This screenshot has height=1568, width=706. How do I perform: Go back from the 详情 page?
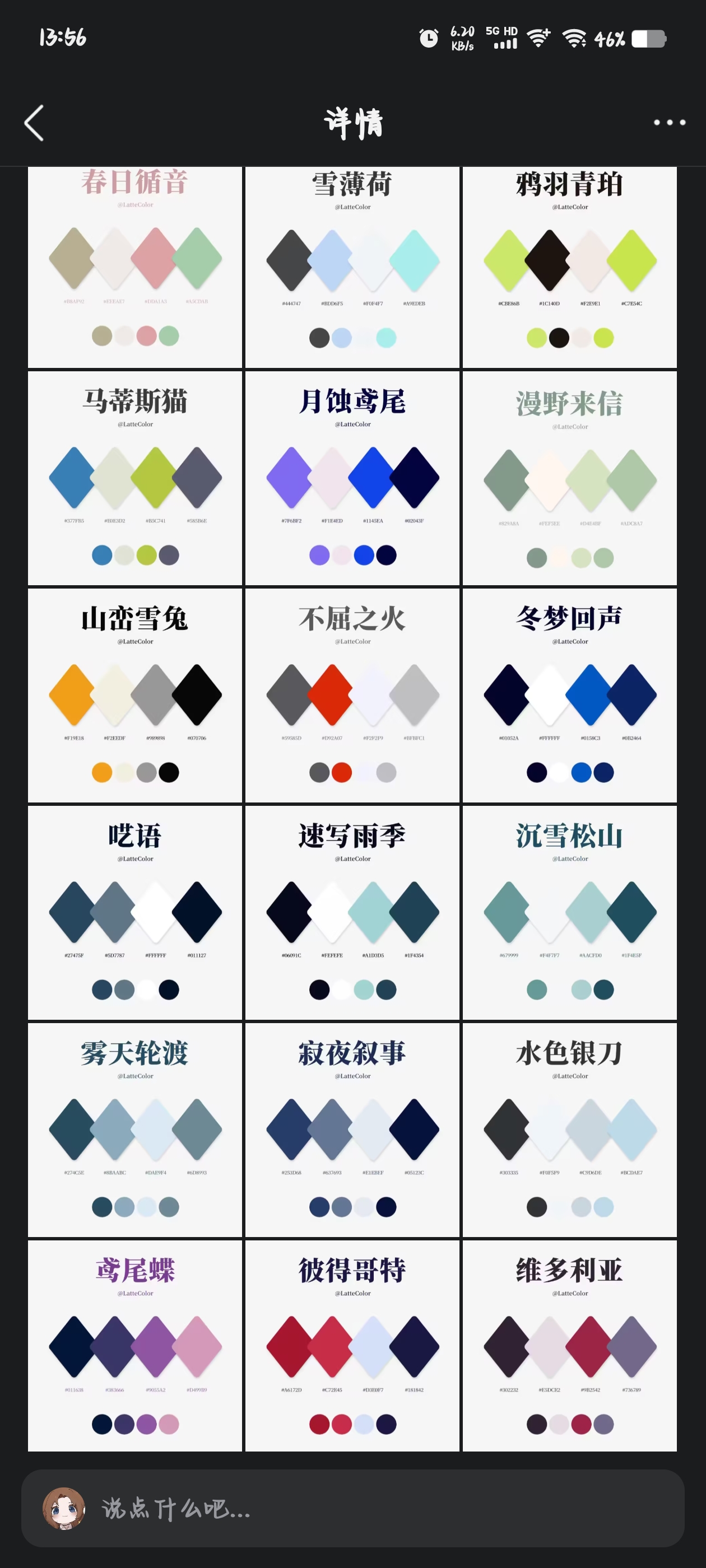coord(34,123)
